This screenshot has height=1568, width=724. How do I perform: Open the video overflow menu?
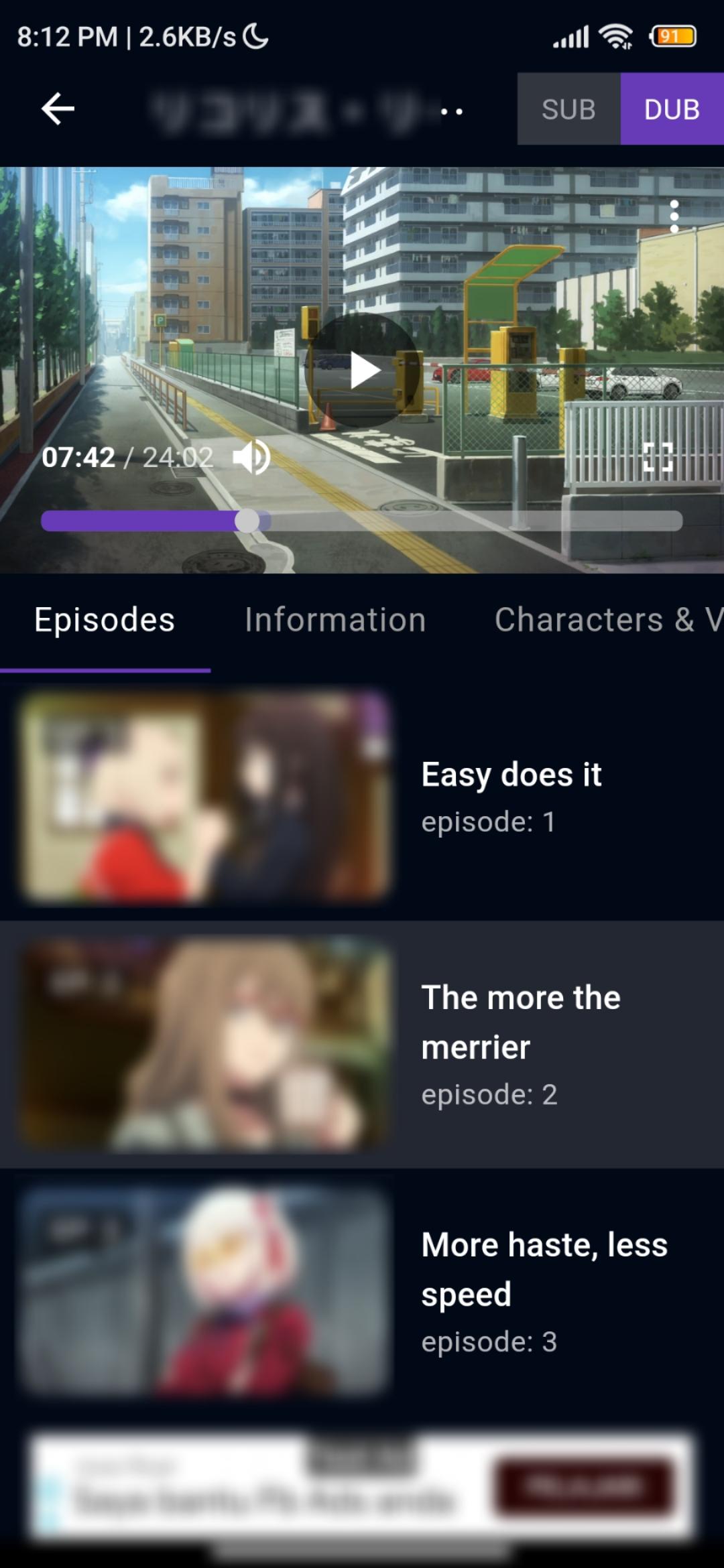pos(674,216)
